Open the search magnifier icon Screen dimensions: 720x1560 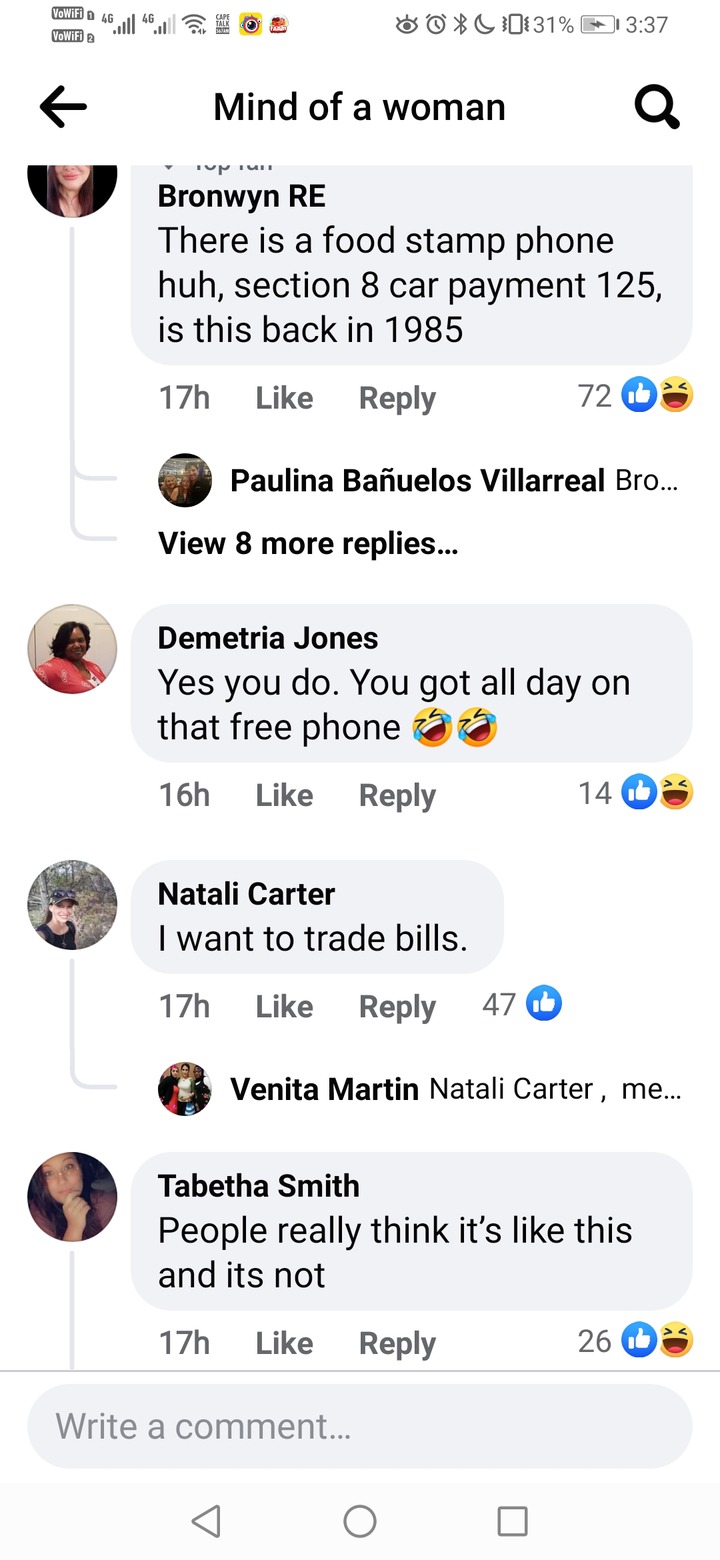657,107
